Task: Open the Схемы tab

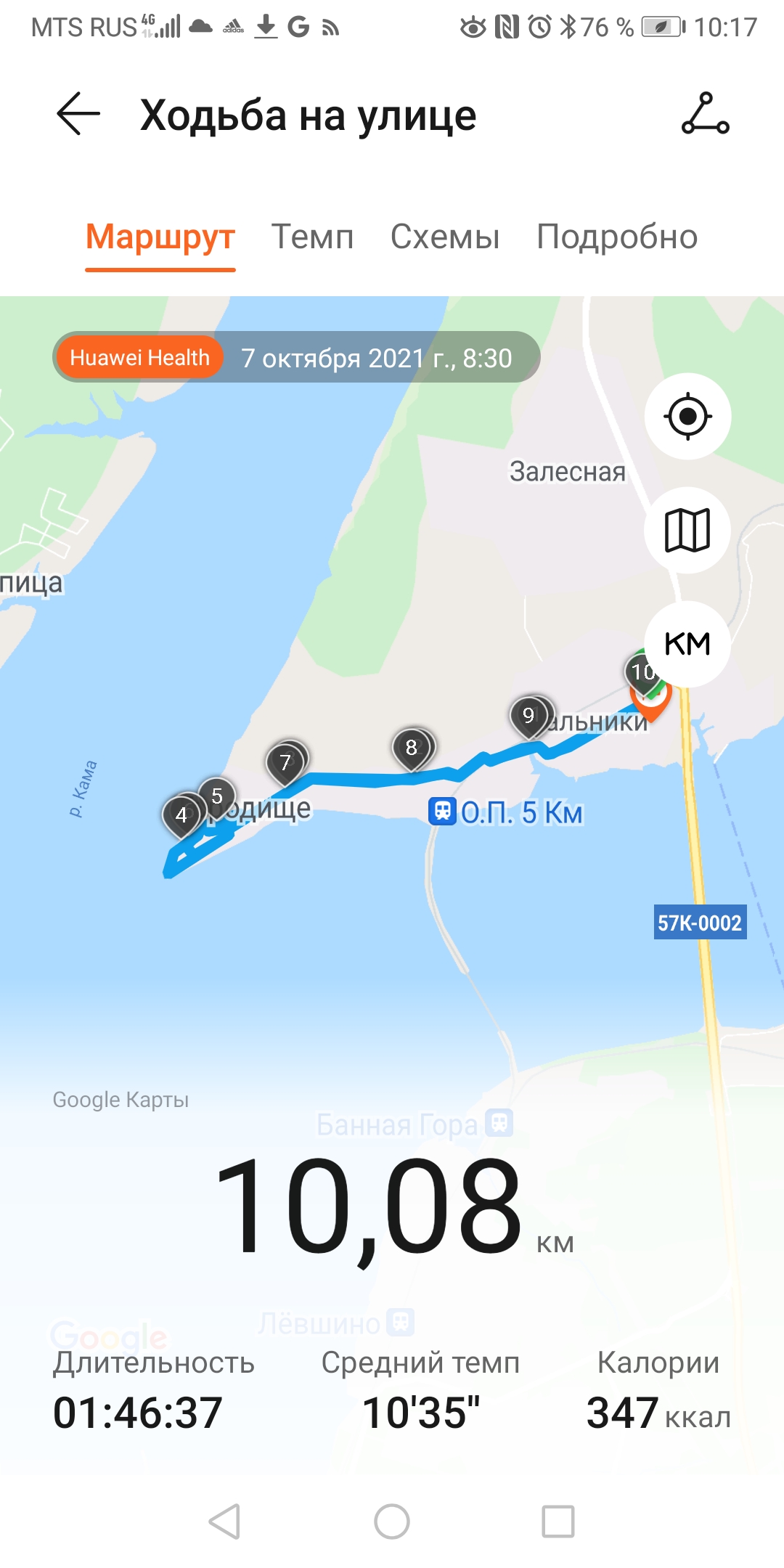Action: [445, 237]
